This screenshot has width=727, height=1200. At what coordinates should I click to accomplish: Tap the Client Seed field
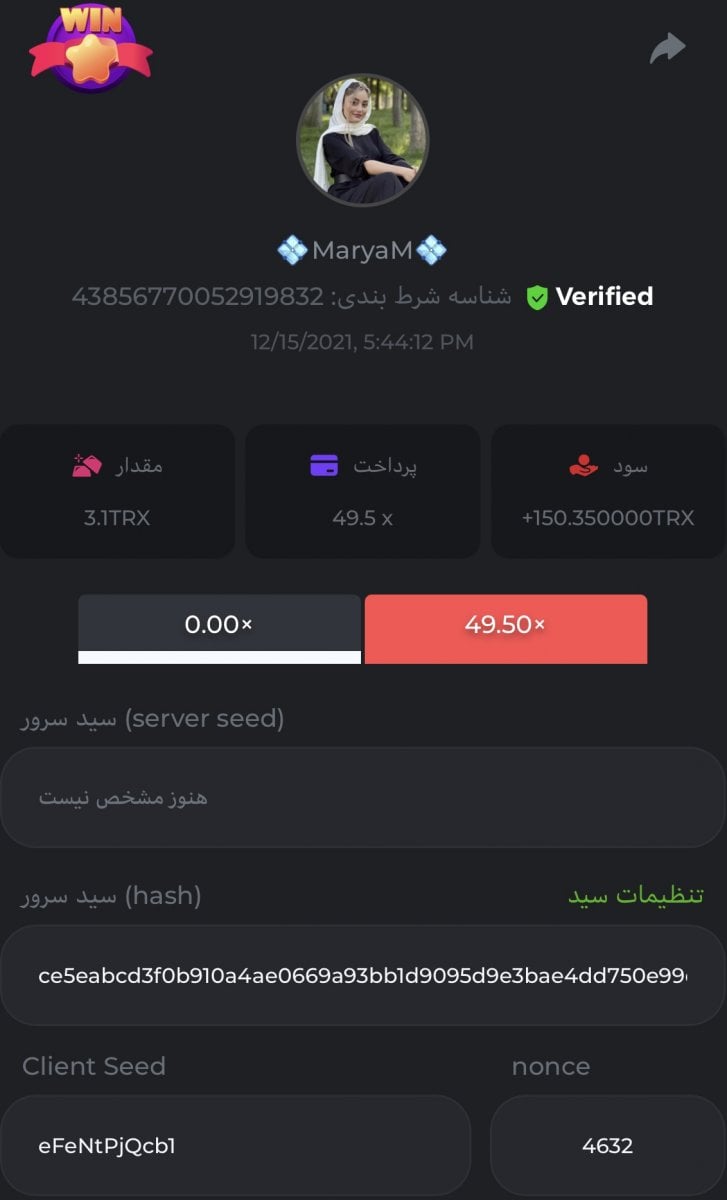pyautogui.click(x=235, y=1145)
